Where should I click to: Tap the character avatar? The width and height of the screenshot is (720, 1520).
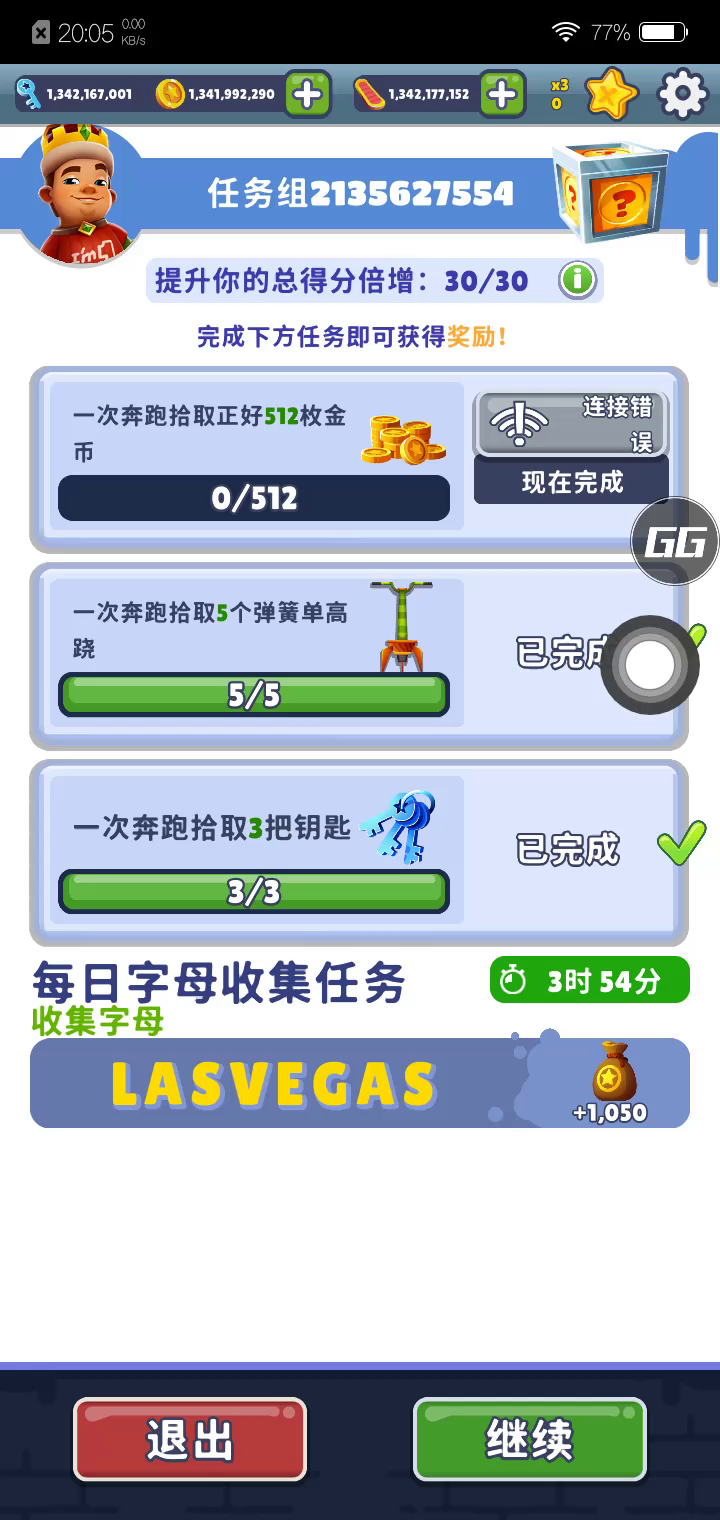tap(86, 195)
